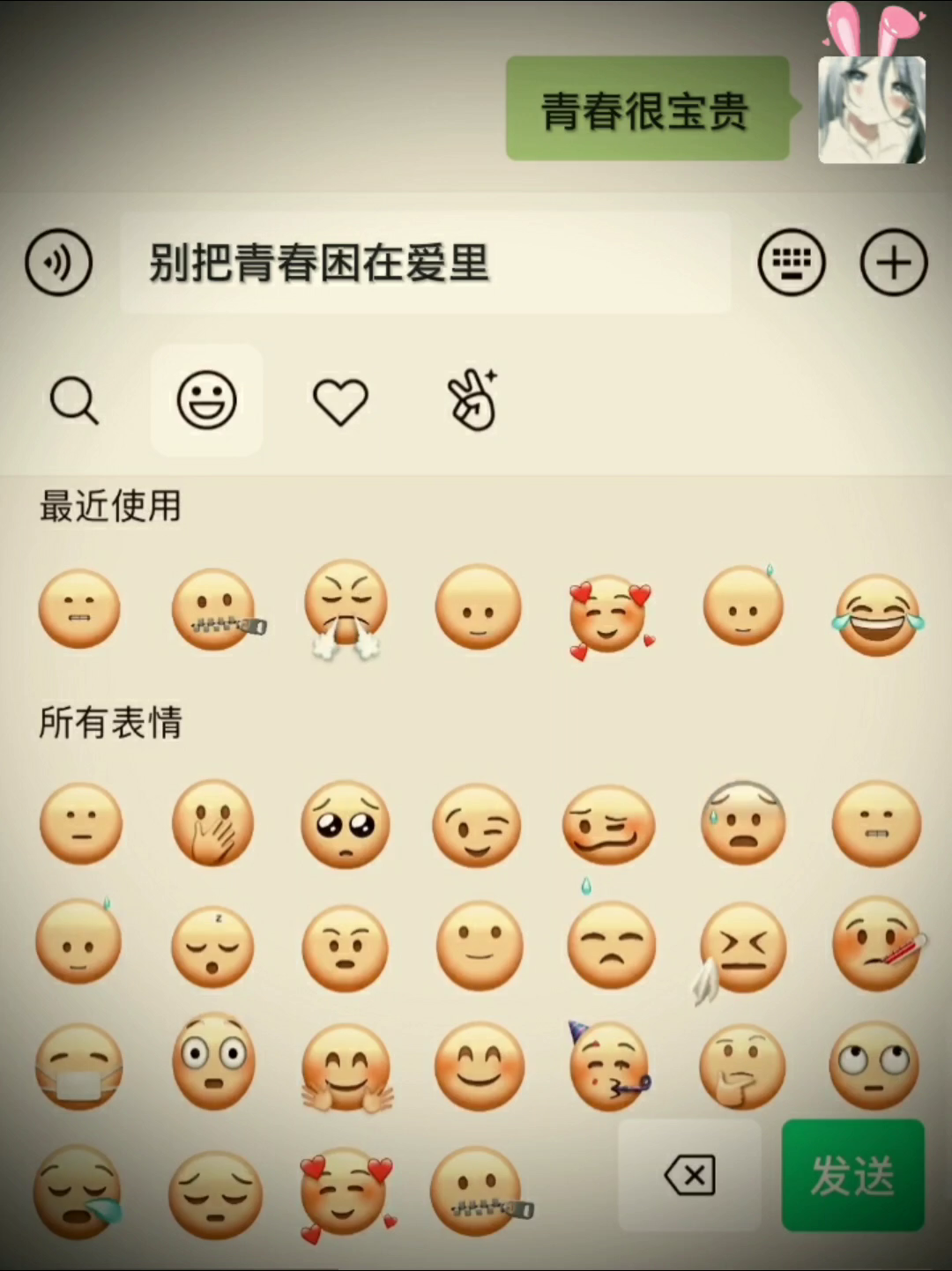Add the eye-rolling emoji
The height and width of the screenshot is (1271, 952).
point(874,1065)
